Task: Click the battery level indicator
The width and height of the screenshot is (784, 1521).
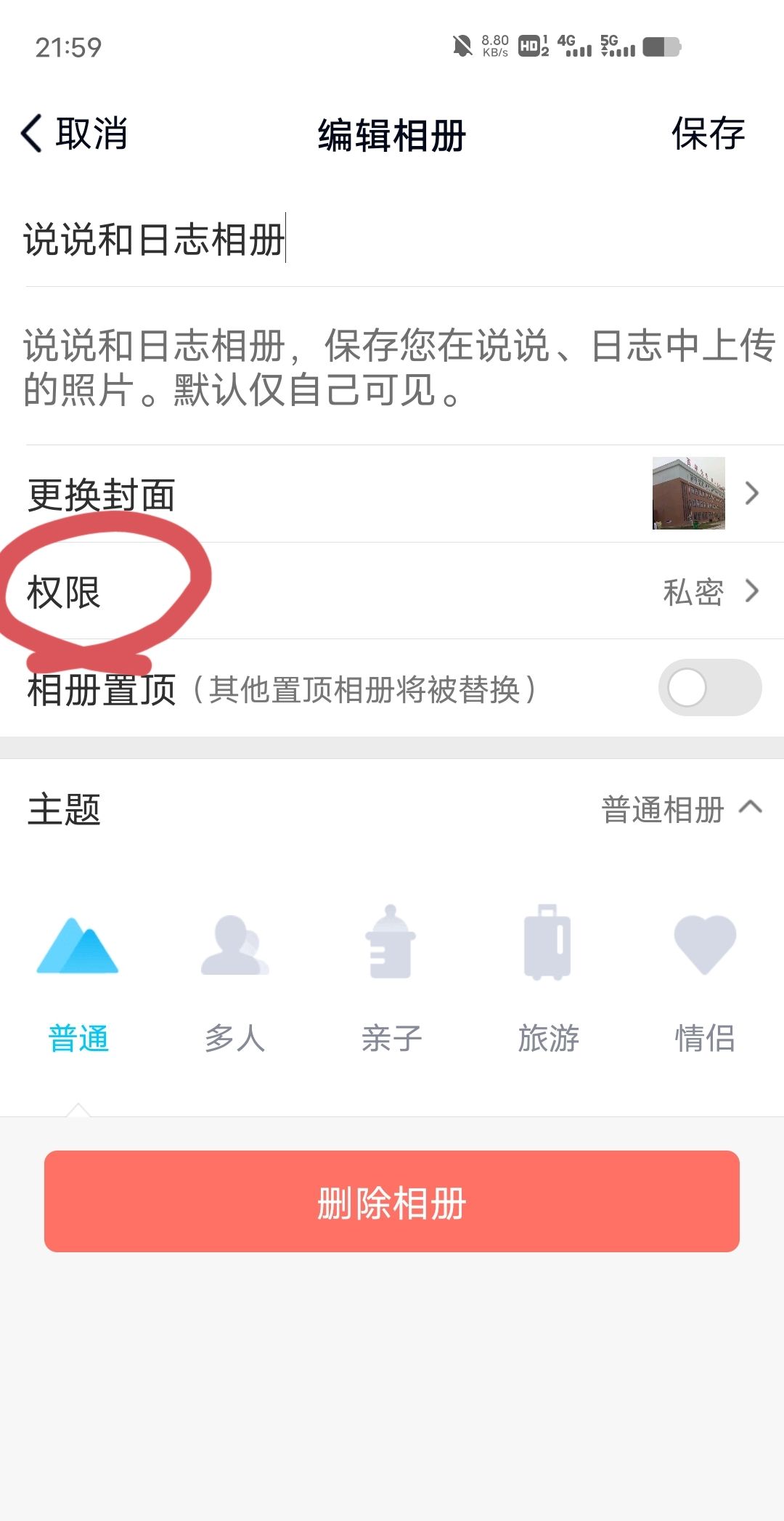Action: click(x=661, y=46)
